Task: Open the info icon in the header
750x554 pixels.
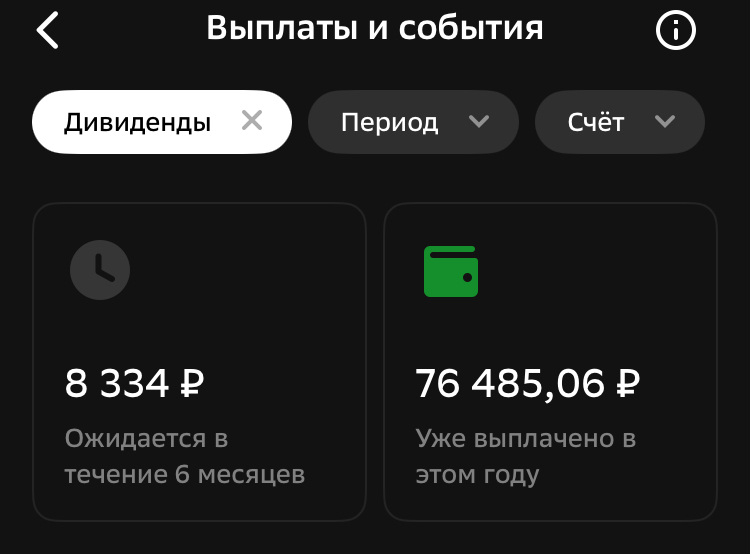Action: tap(675, 30)
